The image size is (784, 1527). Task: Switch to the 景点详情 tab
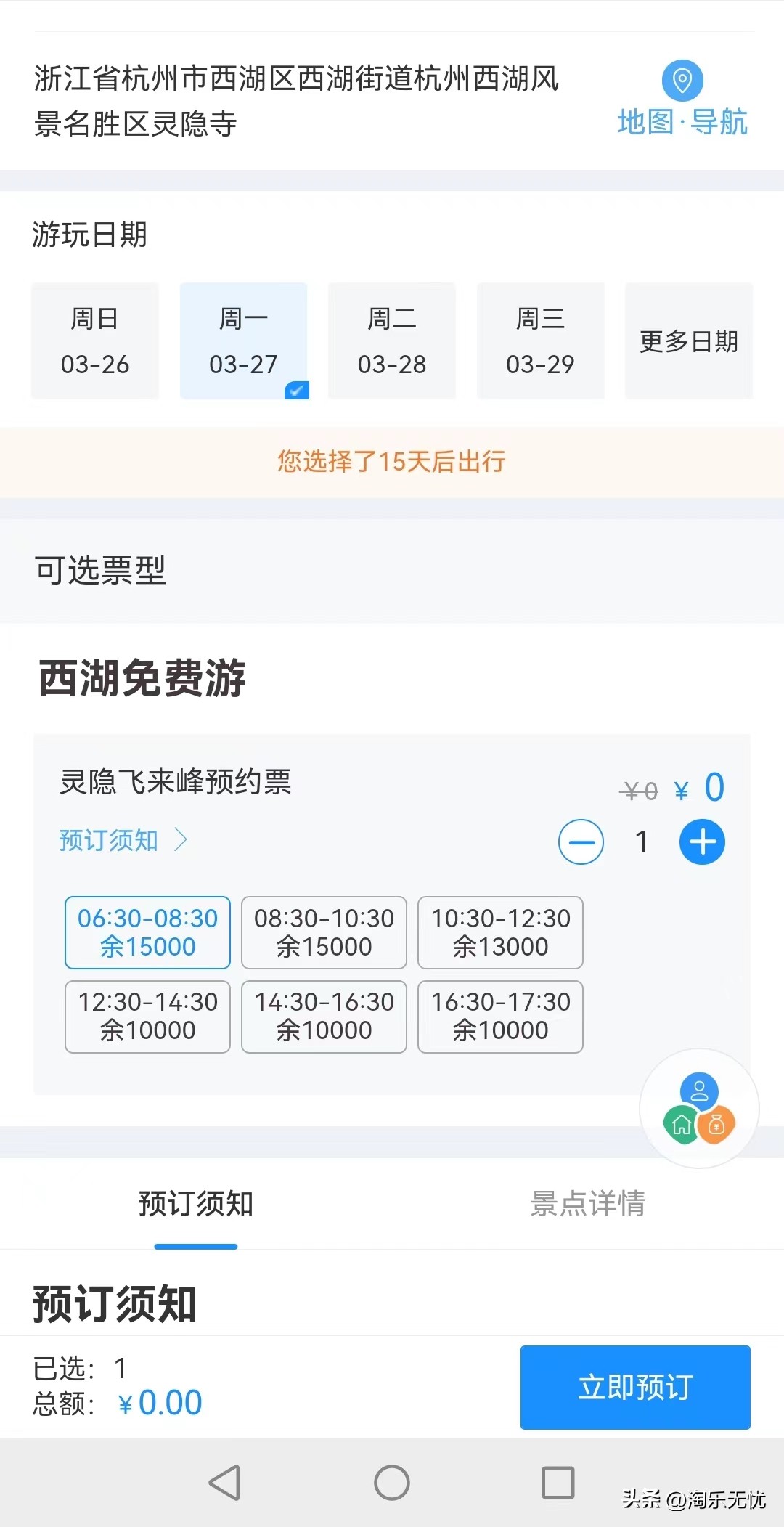[588, 1203]
